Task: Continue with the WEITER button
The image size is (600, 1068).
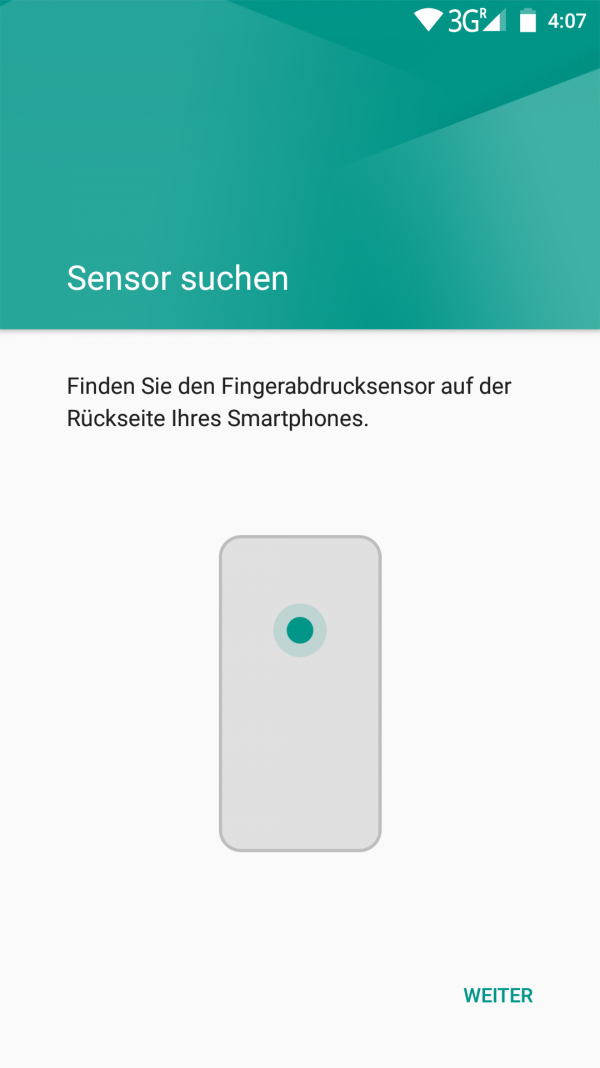Action: (498, 995)
